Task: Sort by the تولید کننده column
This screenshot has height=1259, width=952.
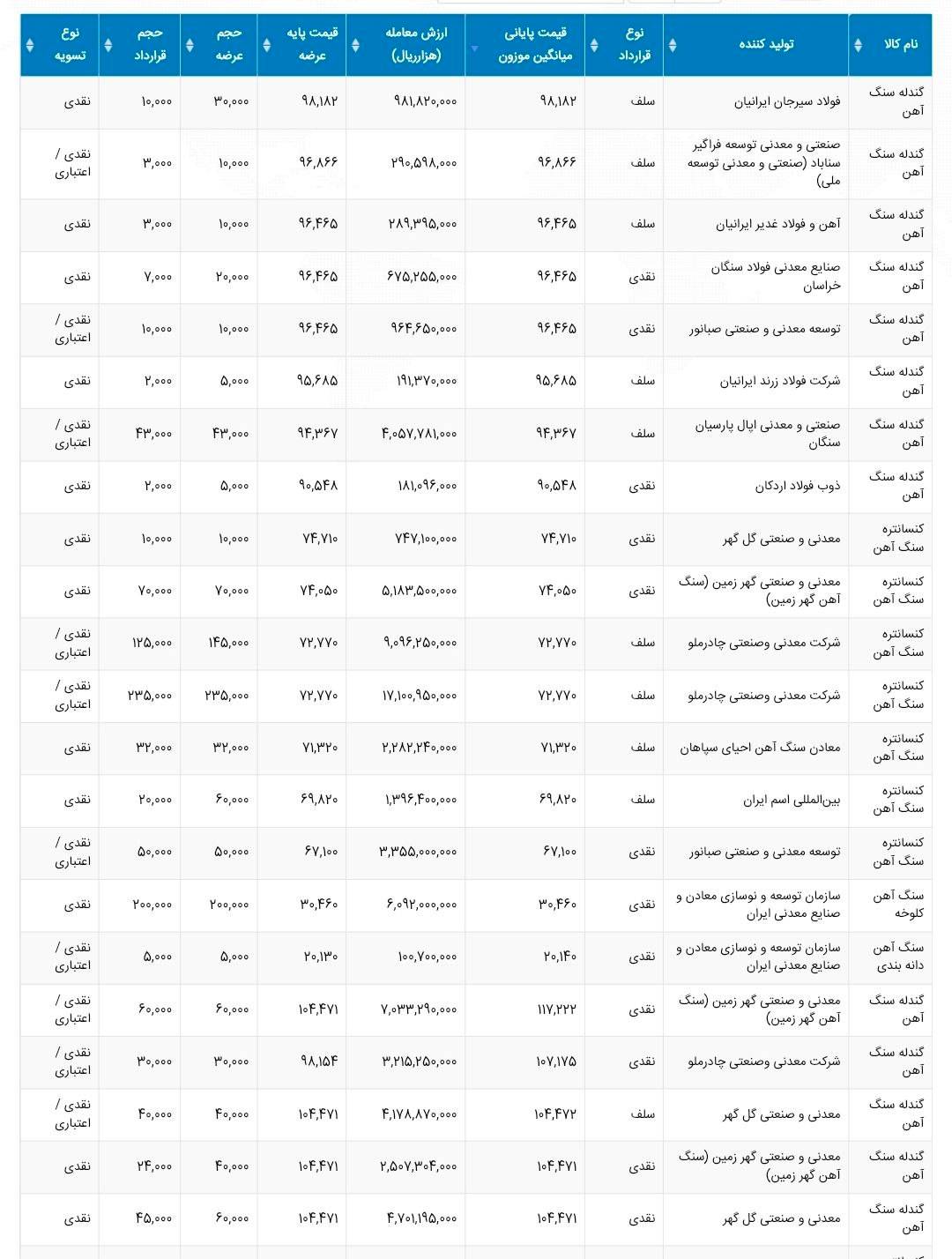Action: [x=765, y=44]
